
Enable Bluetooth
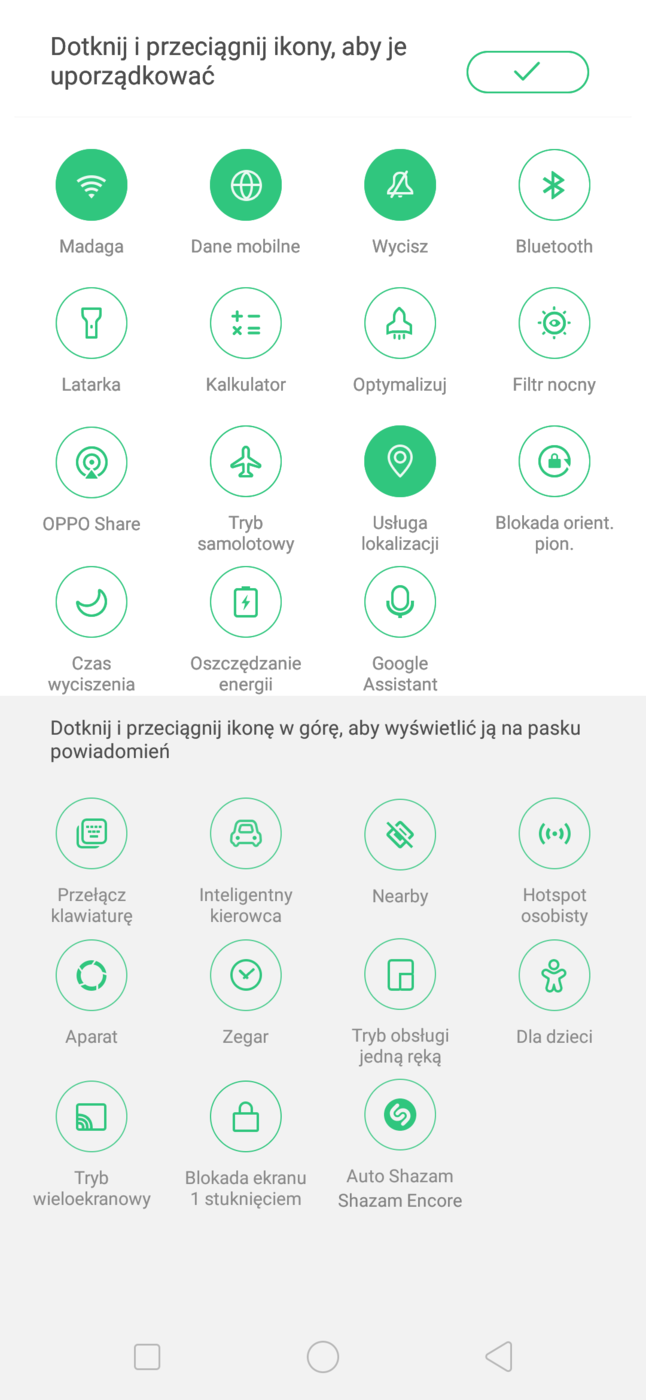click(x=554, y=185)
